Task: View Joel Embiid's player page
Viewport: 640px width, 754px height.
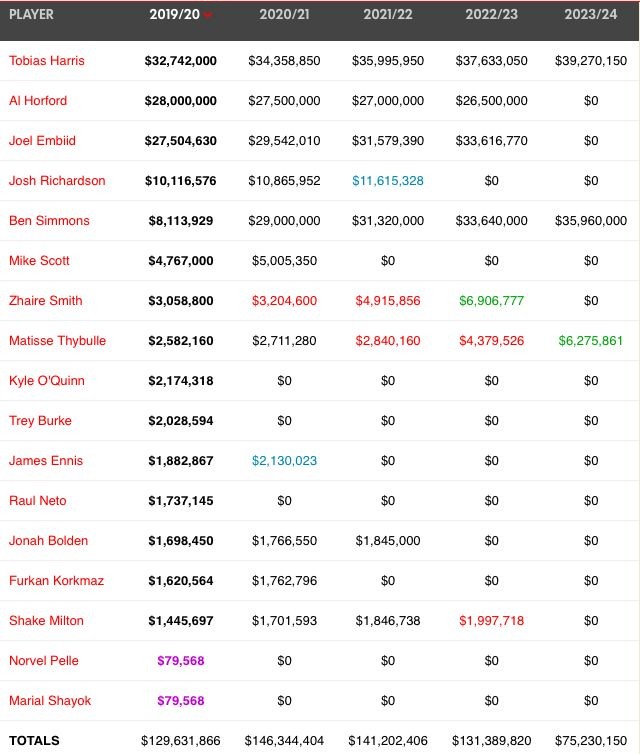Action: coord(42,141)
